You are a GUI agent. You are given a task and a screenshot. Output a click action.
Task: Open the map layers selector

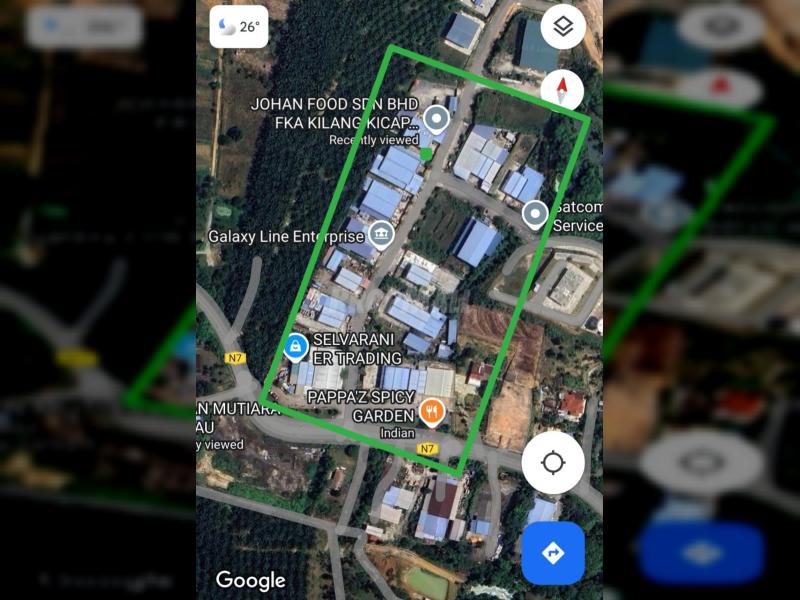click(563, 27)
